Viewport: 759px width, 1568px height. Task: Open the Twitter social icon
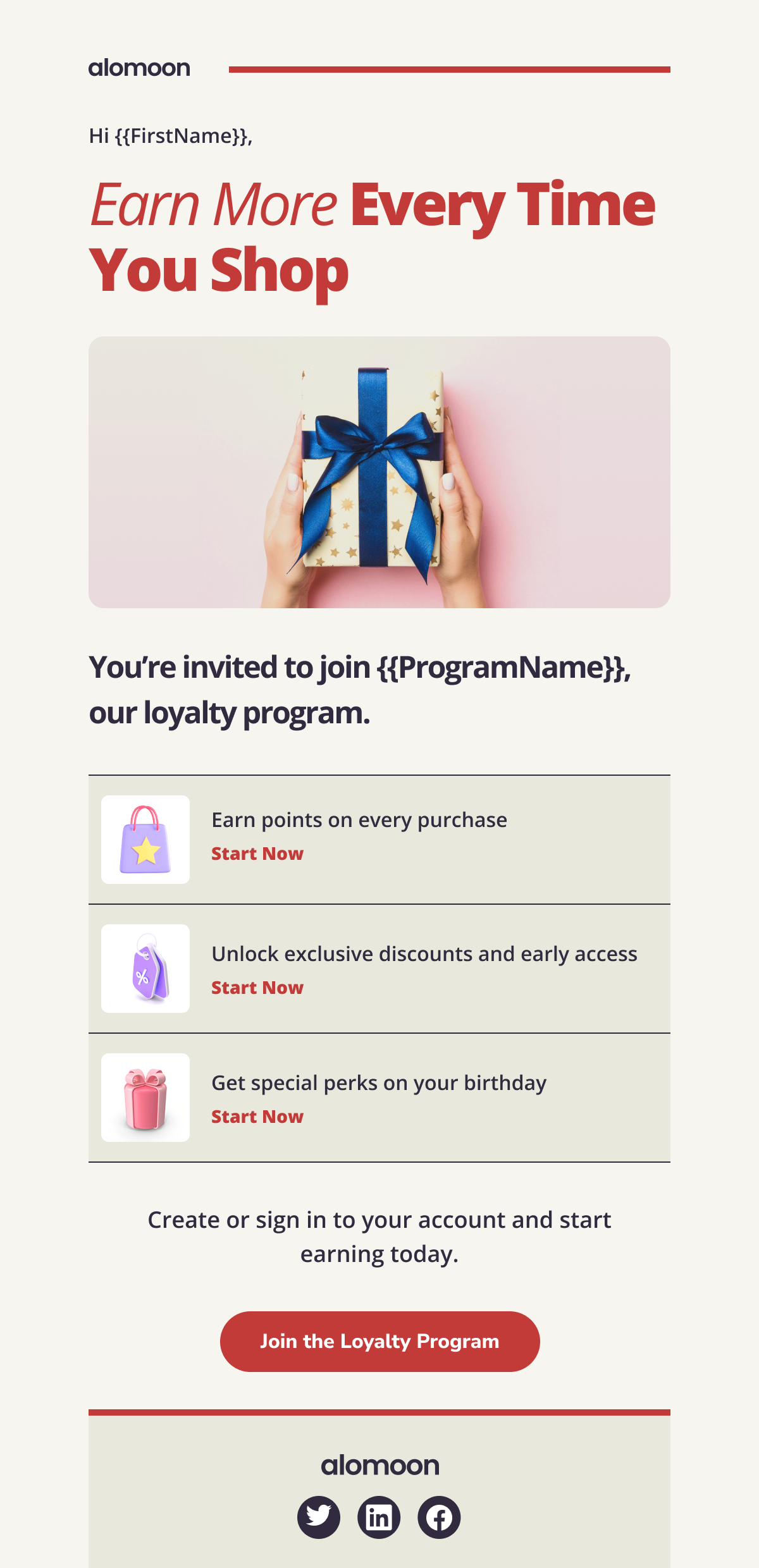[x=319, y=1517]
